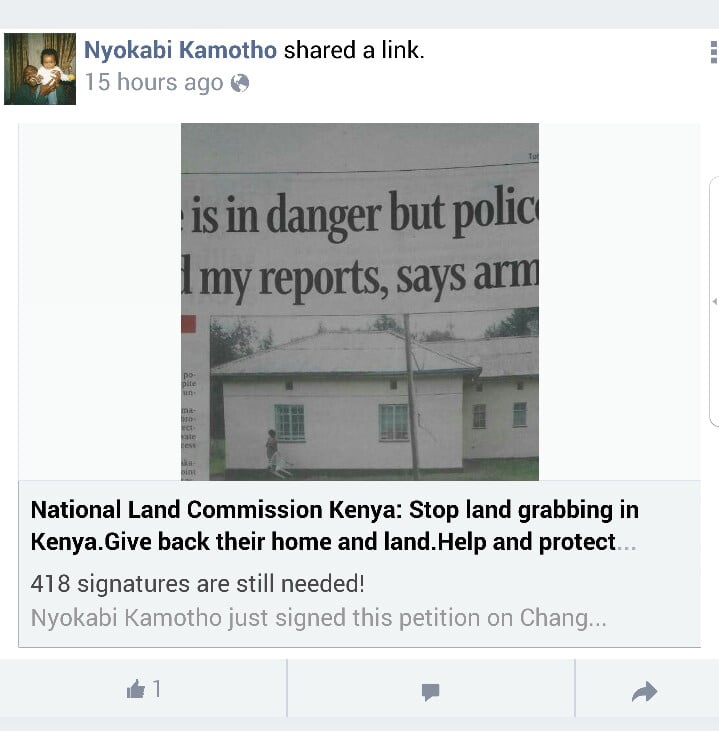The image size is (719, 731).
Task: Share the petition post
Action: point(645,691)
